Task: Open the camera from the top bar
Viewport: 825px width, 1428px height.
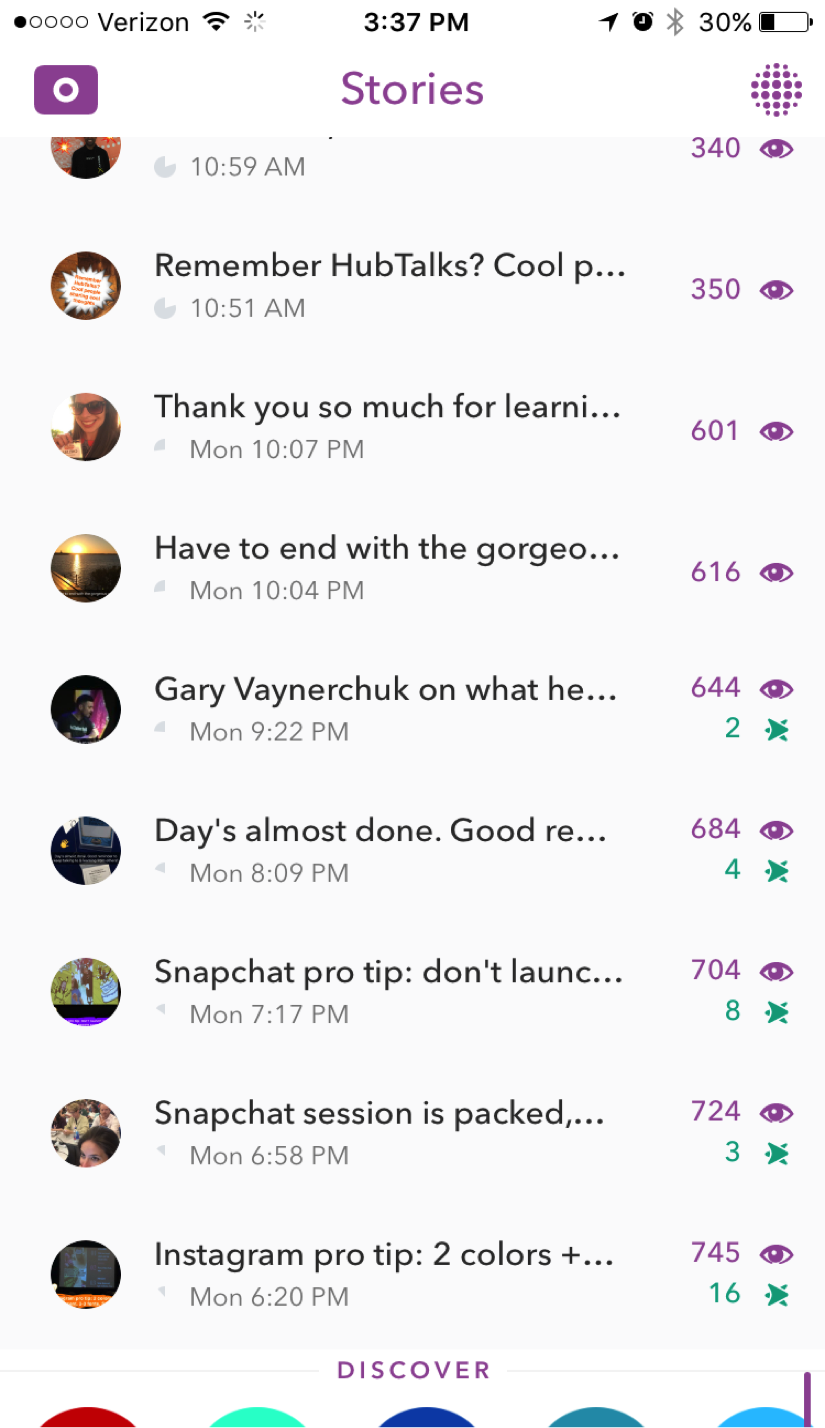Action: [x=66, y=90]
